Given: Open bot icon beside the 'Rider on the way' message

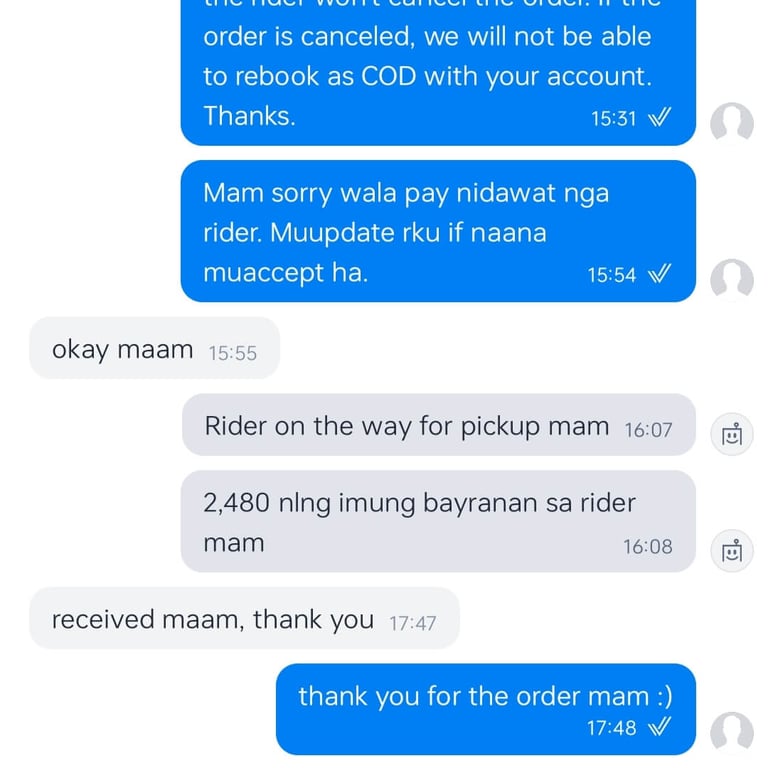Looking at the screenshot, I should pos(732,434).
